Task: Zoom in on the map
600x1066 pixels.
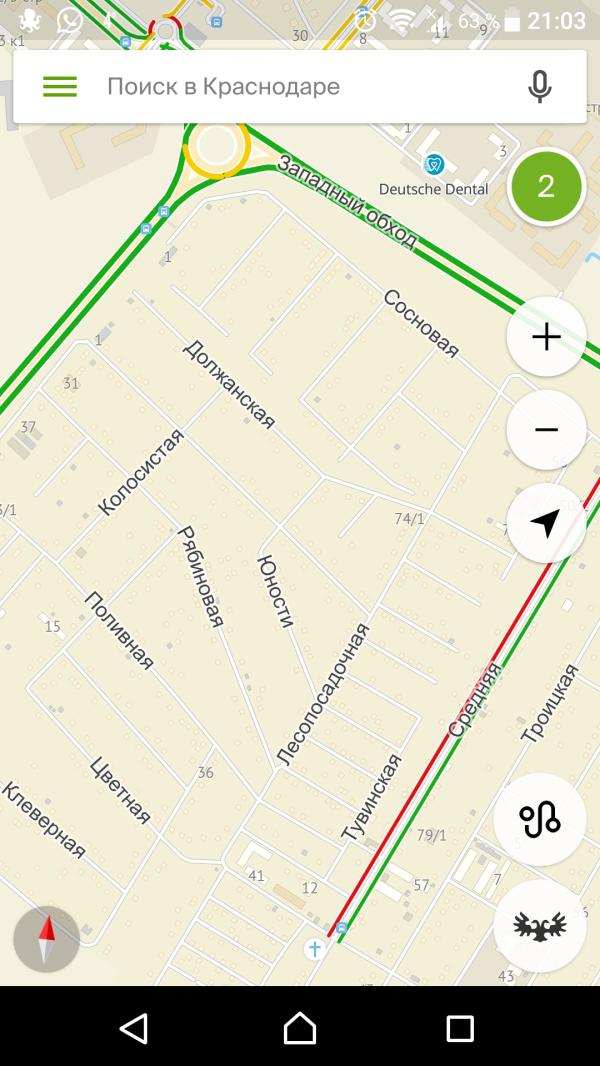Action: click(x=546, y=338)
